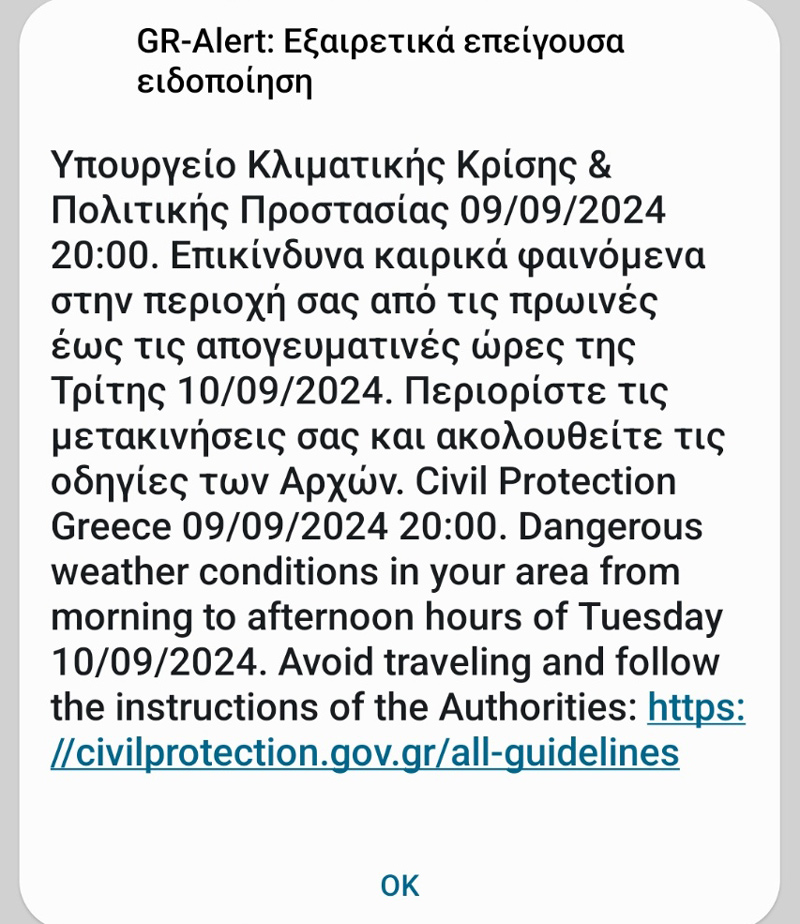Image resolution: width=800 pixels, height=924 pixels.
Task: Dismiss the GR-Alert with OK
Action: pos(399,884)
